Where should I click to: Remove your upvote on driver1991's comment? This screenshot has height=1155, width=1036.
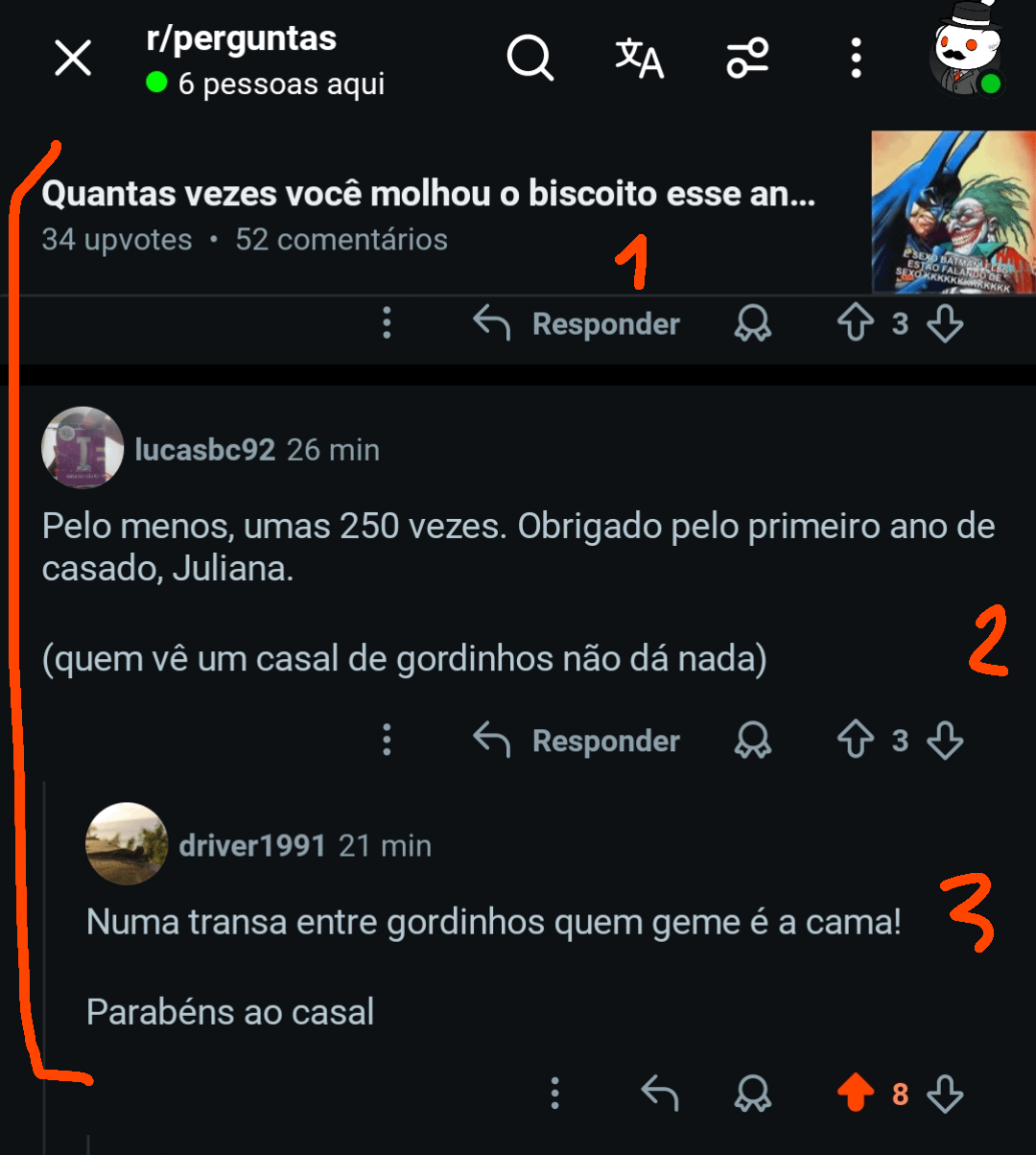(855, 1093)
